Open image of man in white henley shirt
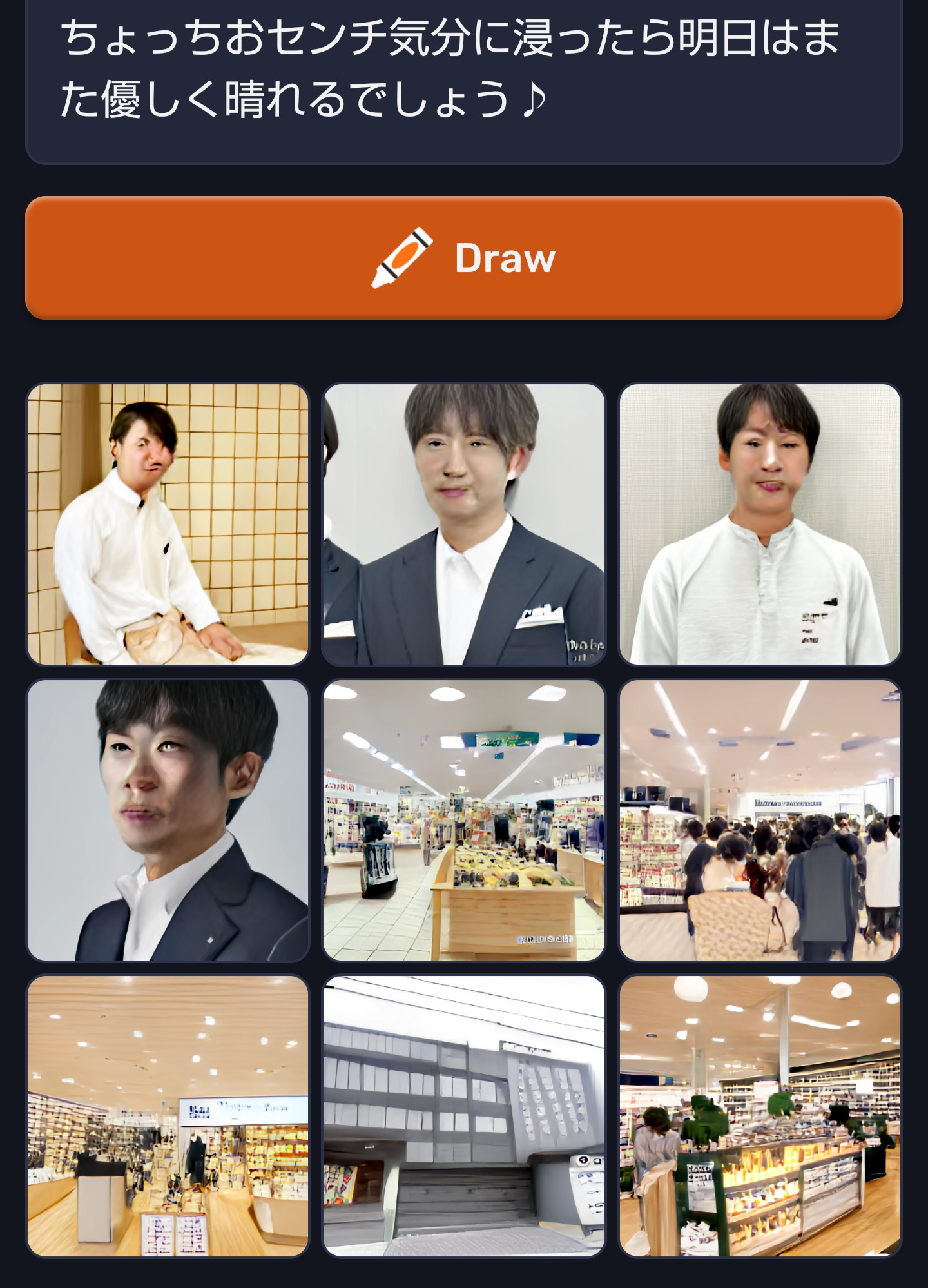This screenshot has height=1288, width=928. coord(760,524)
